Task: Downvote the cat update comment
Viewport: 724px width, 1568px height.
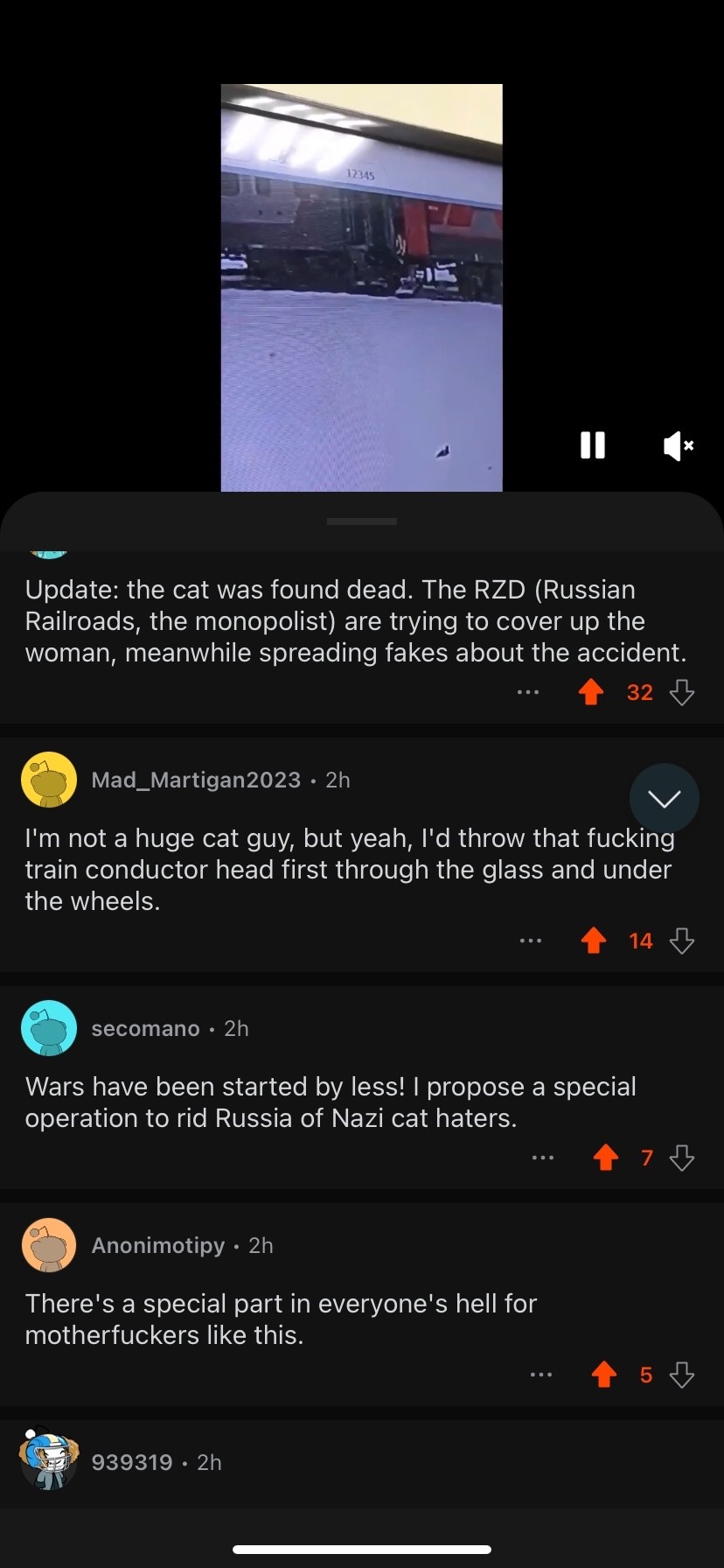Action: point(682,692)
